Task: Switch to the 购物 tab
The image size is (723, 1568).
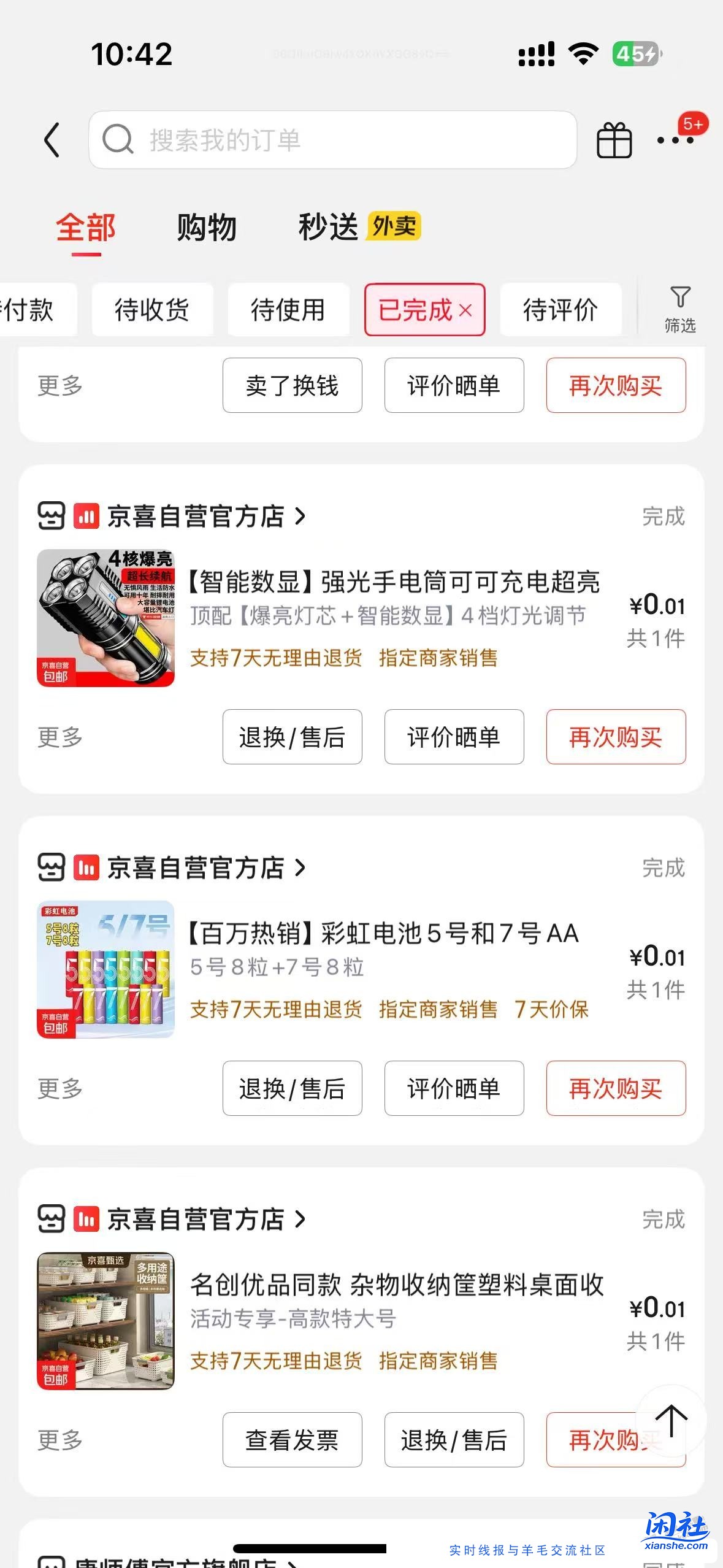Action: click(205, 228)
